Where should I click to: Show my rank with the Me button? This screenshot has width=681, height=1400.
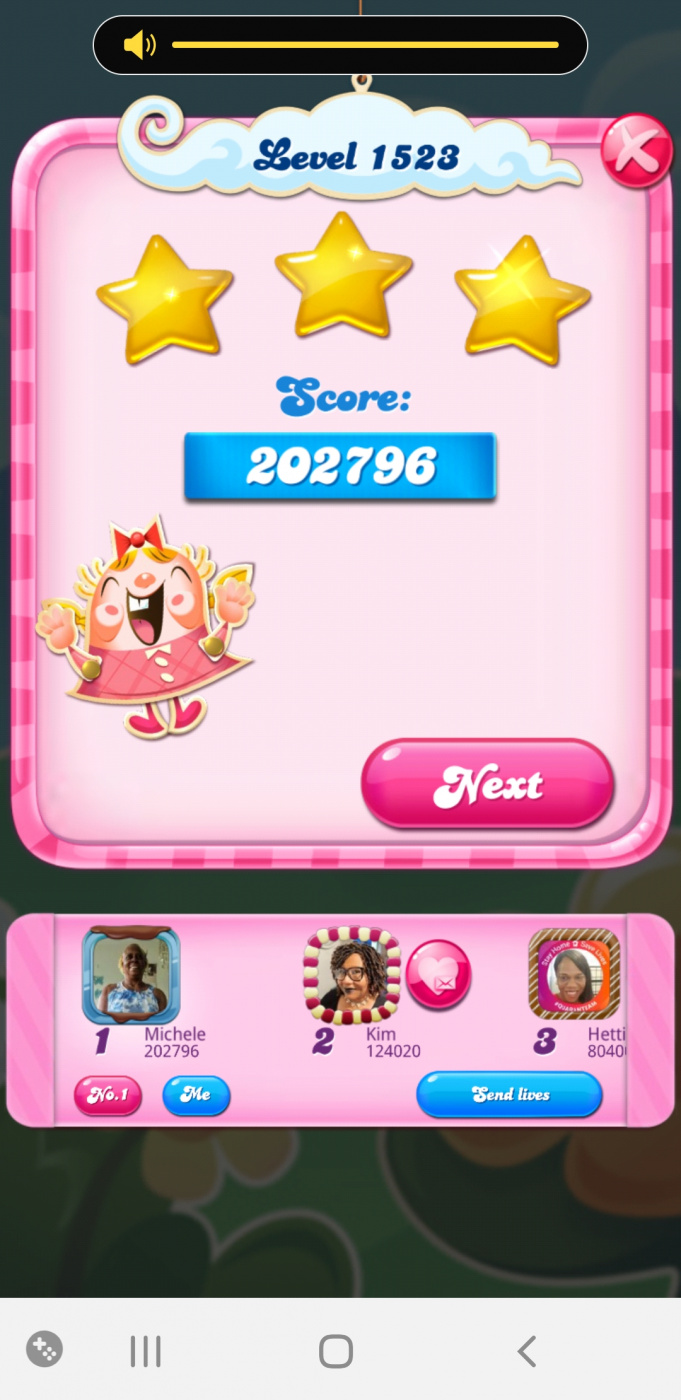pos(196,1095)
